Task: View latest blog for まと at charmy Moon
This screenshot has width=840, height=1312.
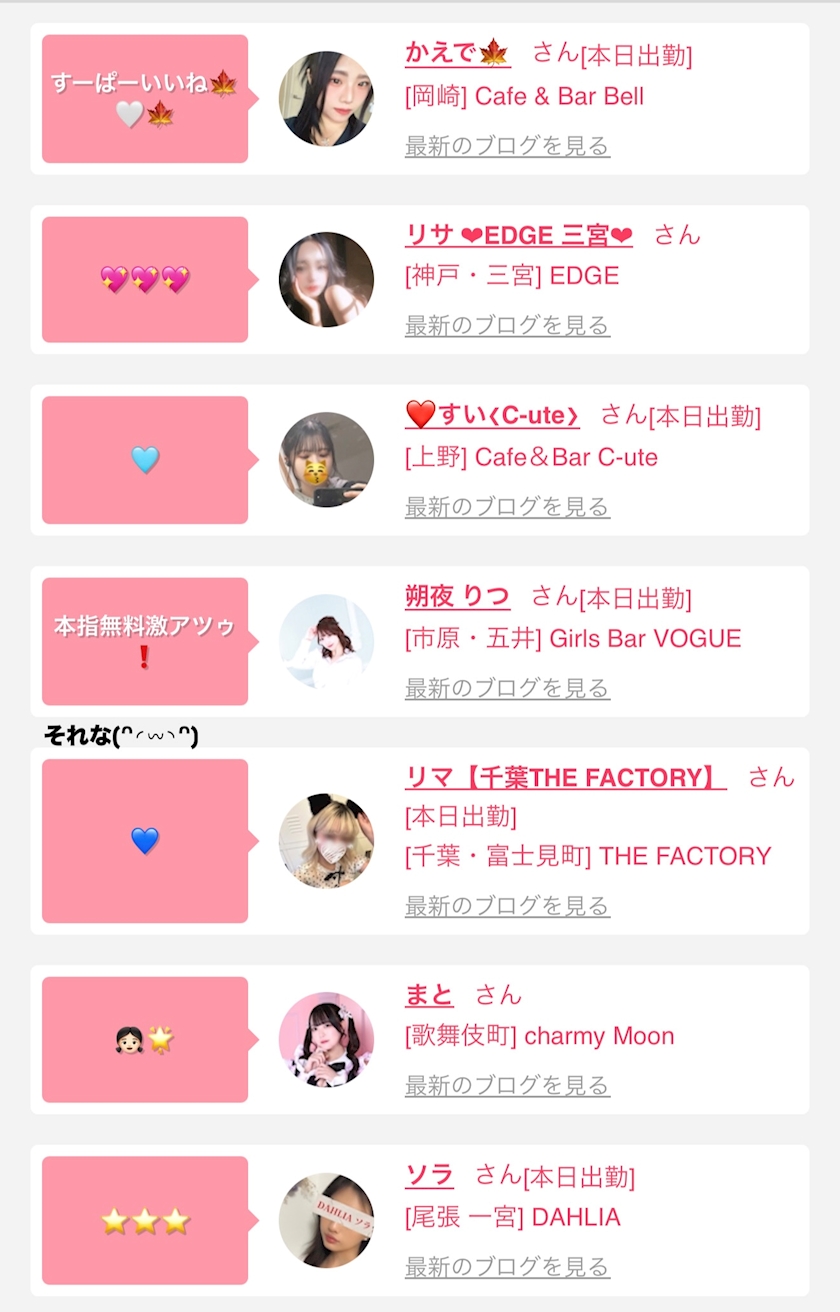Action: click(507, 1085)
